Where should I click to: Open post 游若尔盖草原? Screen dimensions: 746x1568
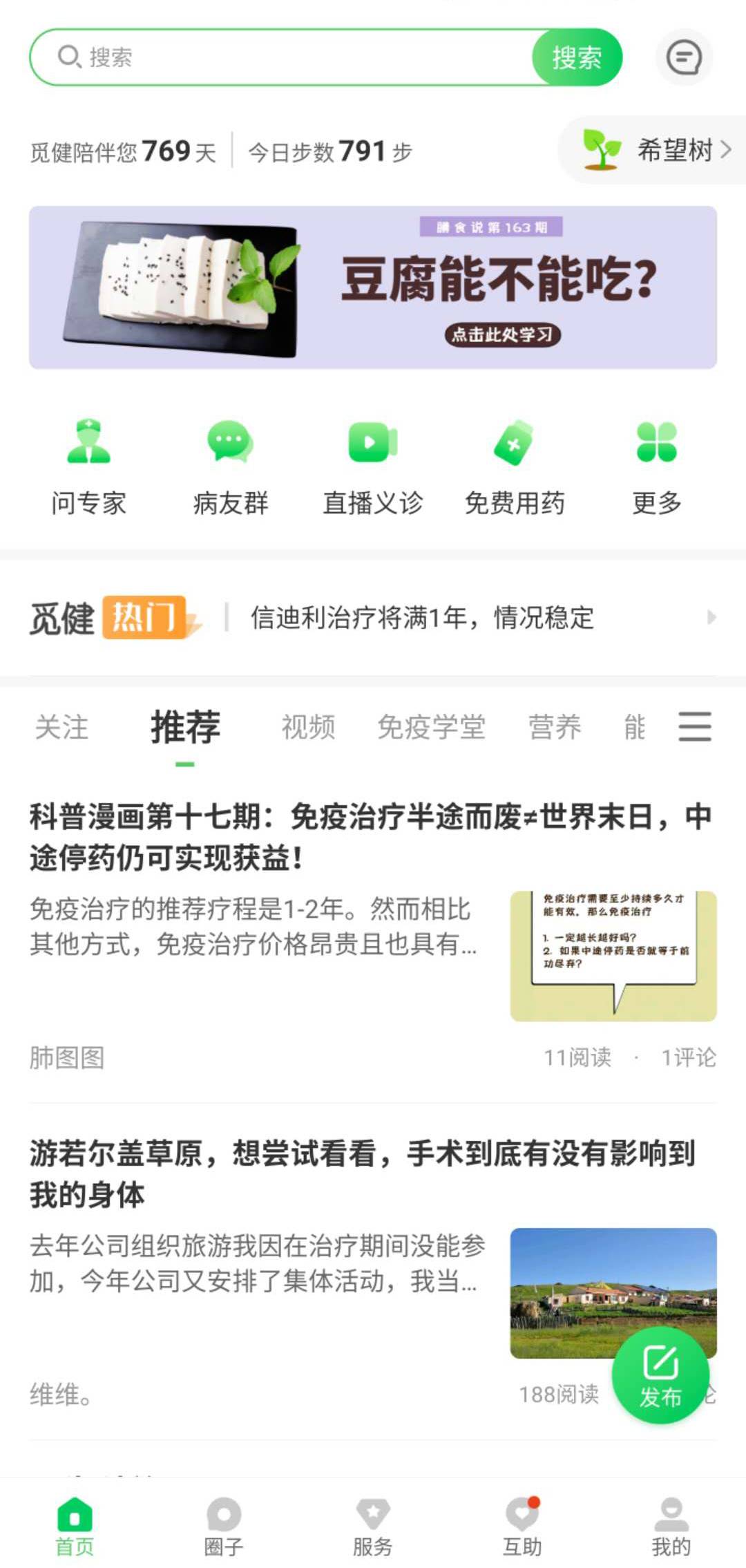point(363,1173)
